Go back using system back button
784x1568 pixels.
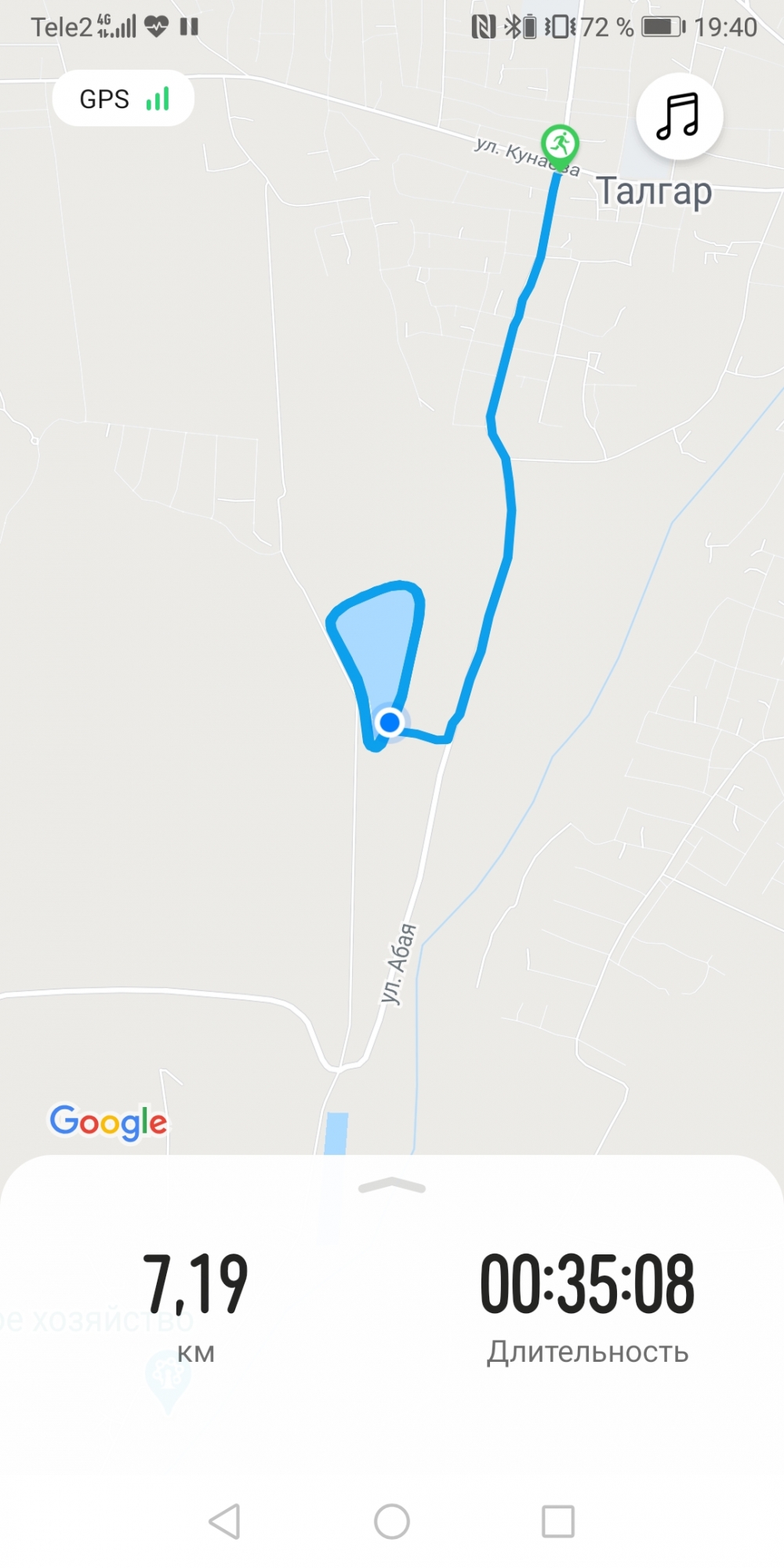(x=225, y=1522)
